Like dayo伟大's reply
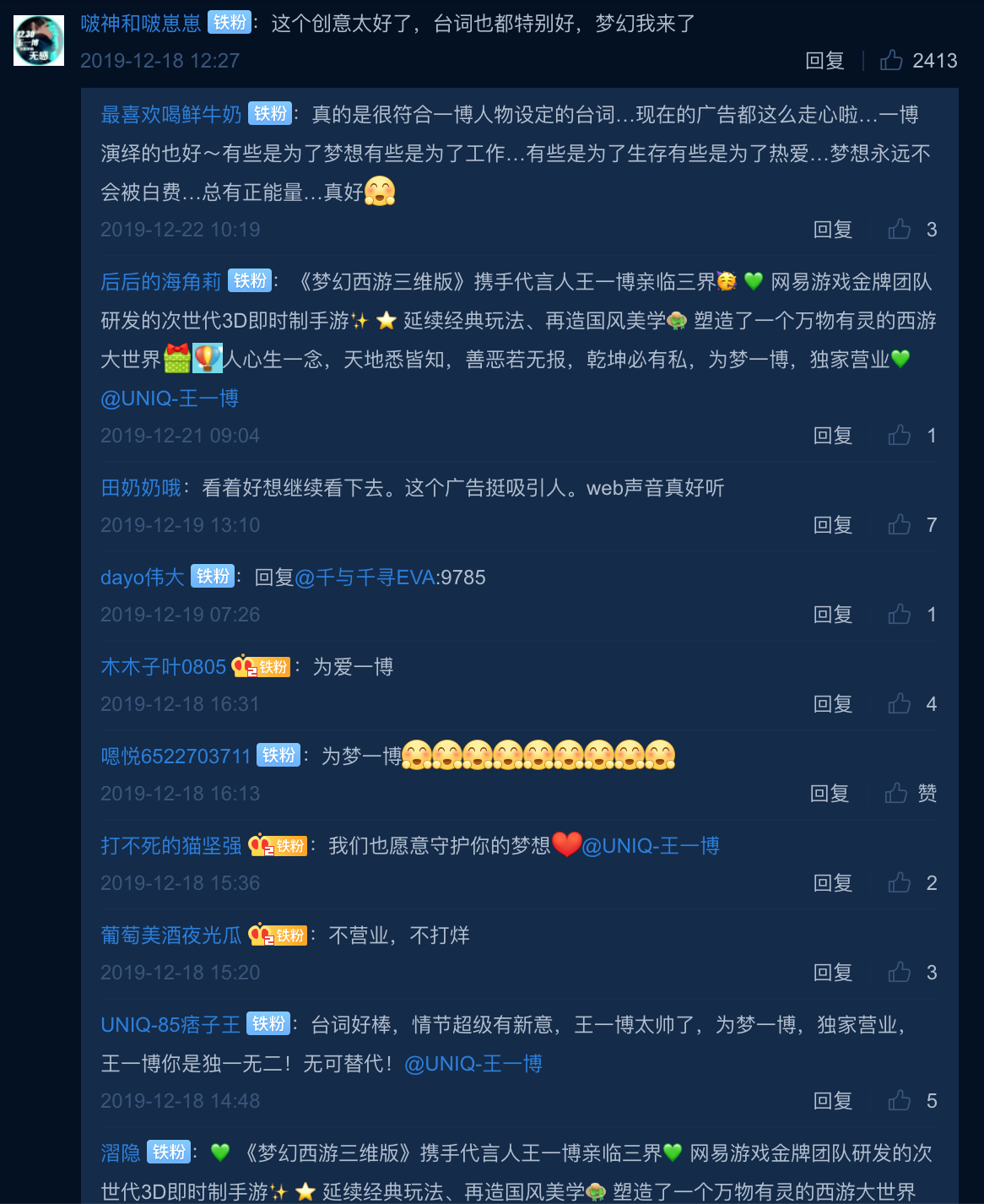This screenshot has height=1204, width=984. coord(900,615)
